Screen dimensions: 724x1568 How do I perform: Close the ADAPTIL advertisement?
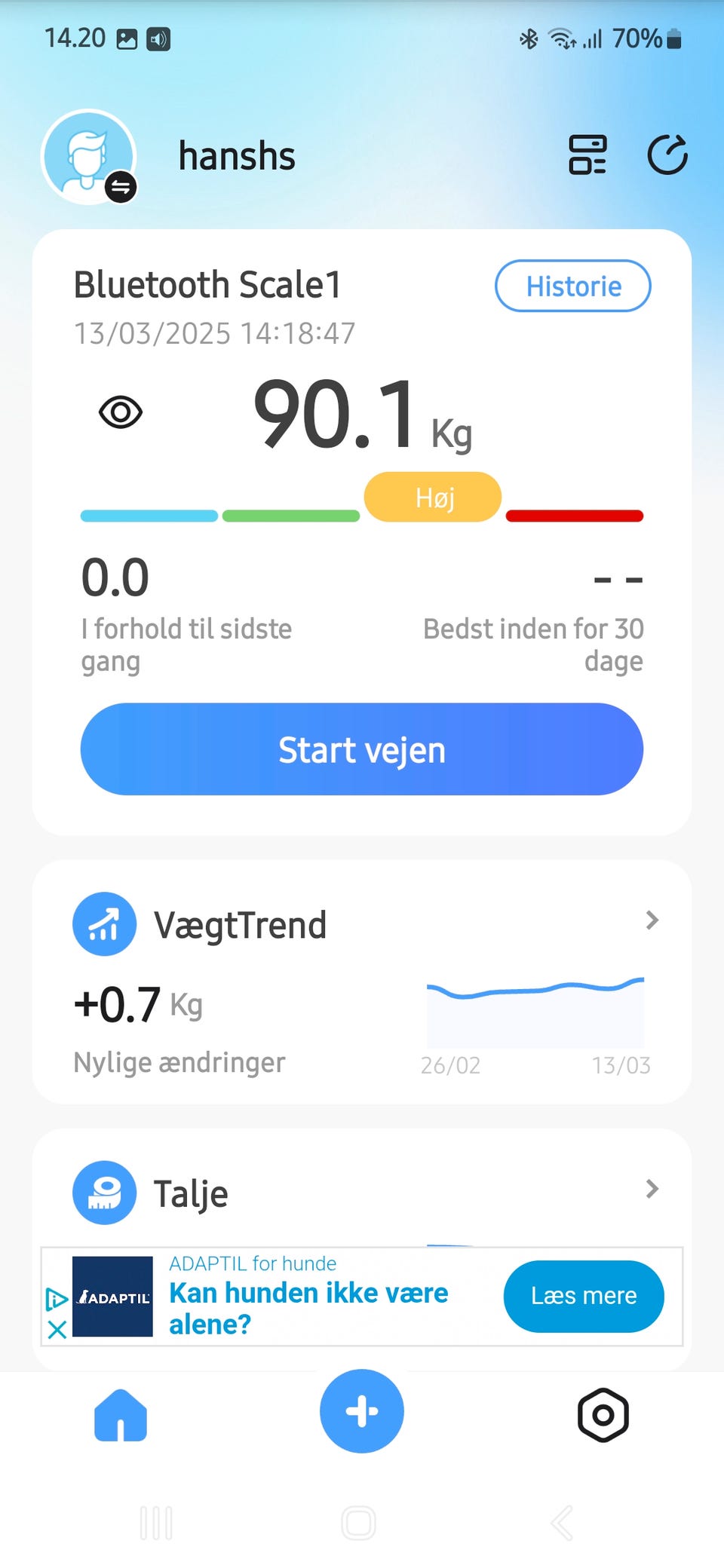pyautogui.click(x=57, y=1330)
